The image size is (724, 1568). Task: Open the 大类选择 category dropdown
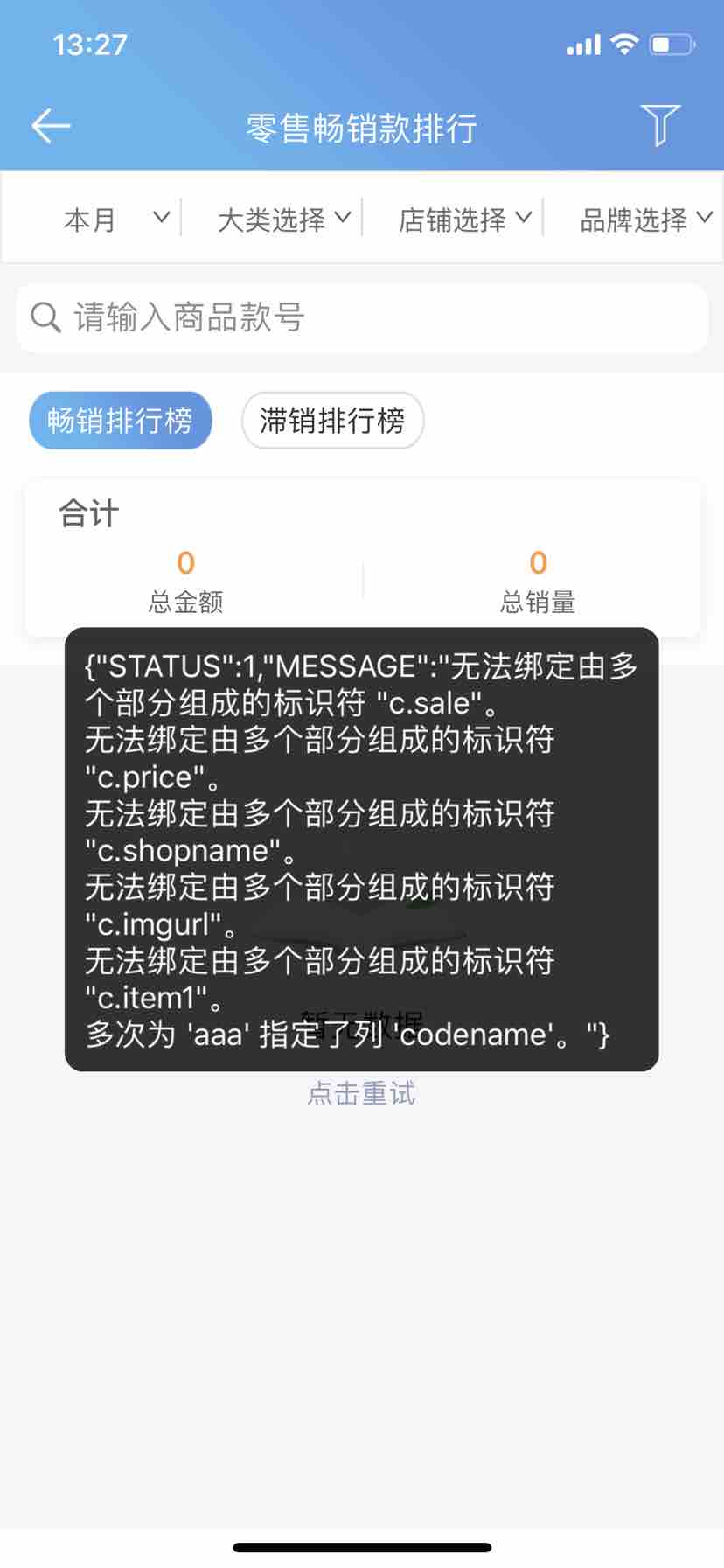(283, 219)
